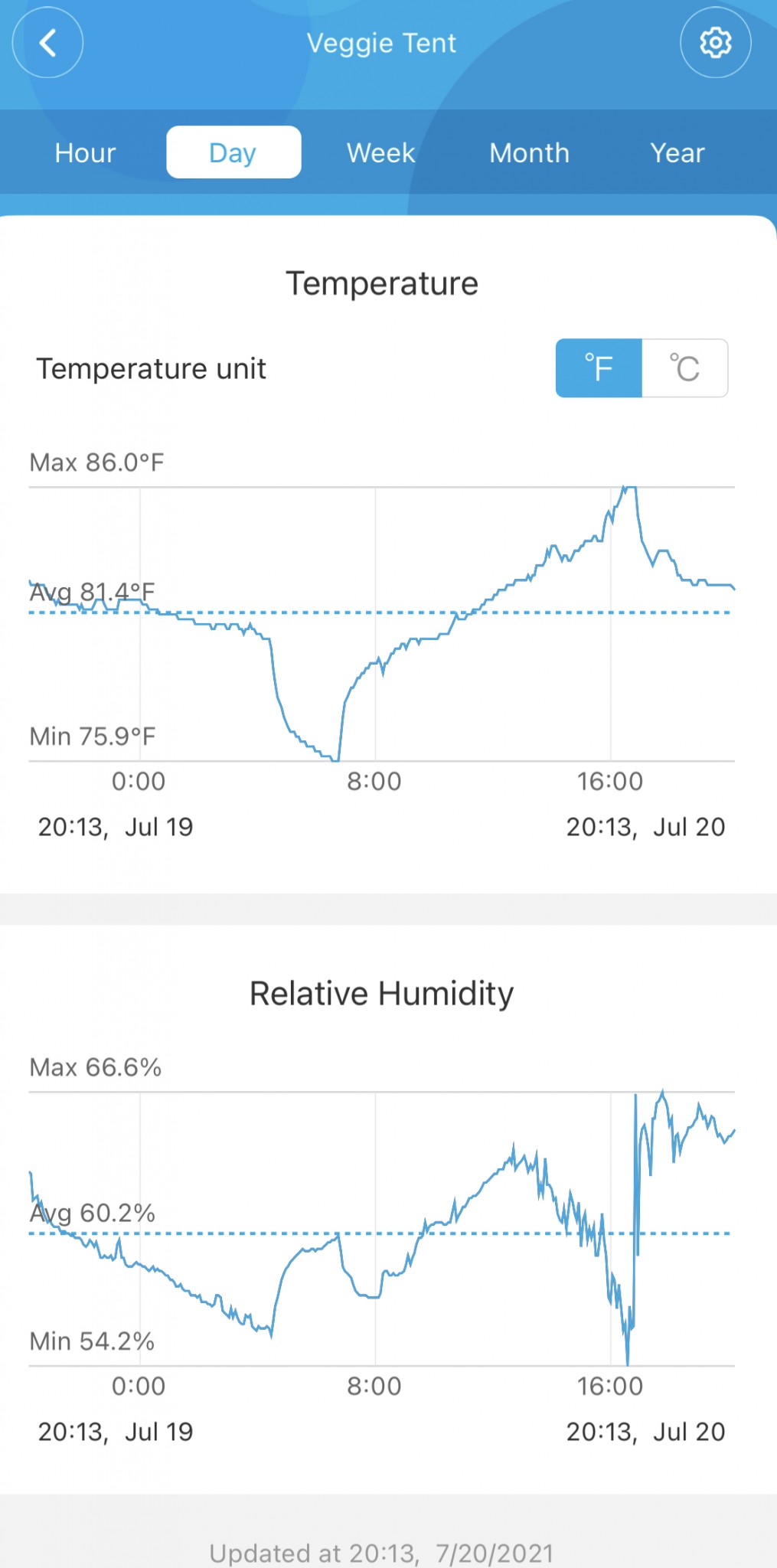Switch to the Week view

click(x=380, y=153)
